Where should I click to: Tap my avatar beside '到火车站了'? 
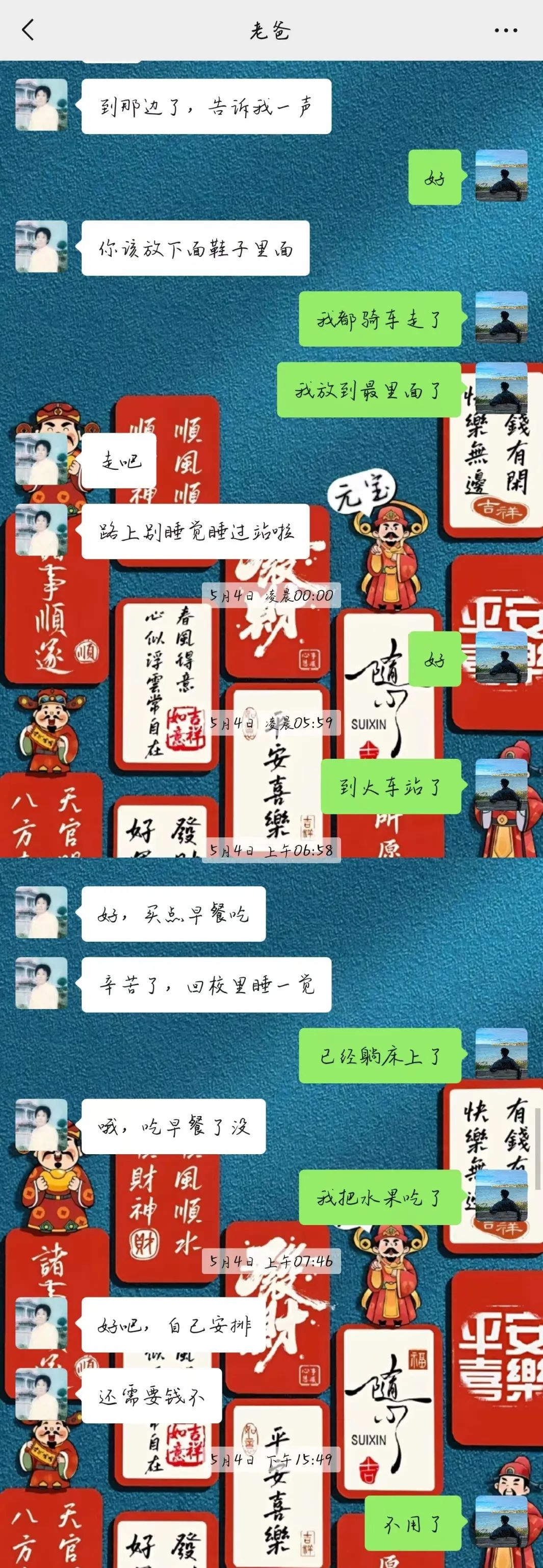click(x=501, y=786)
